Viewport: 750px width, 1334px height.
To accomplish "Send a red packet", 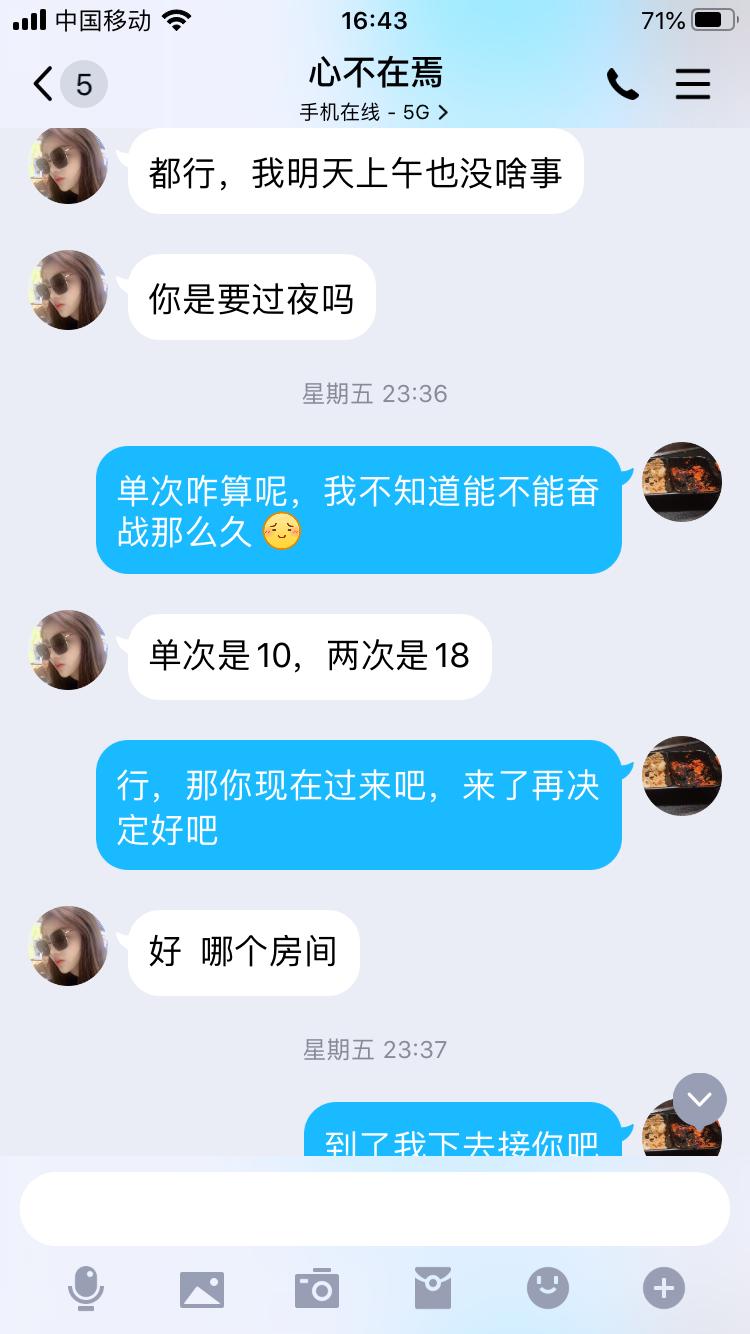I will 433,1288.
